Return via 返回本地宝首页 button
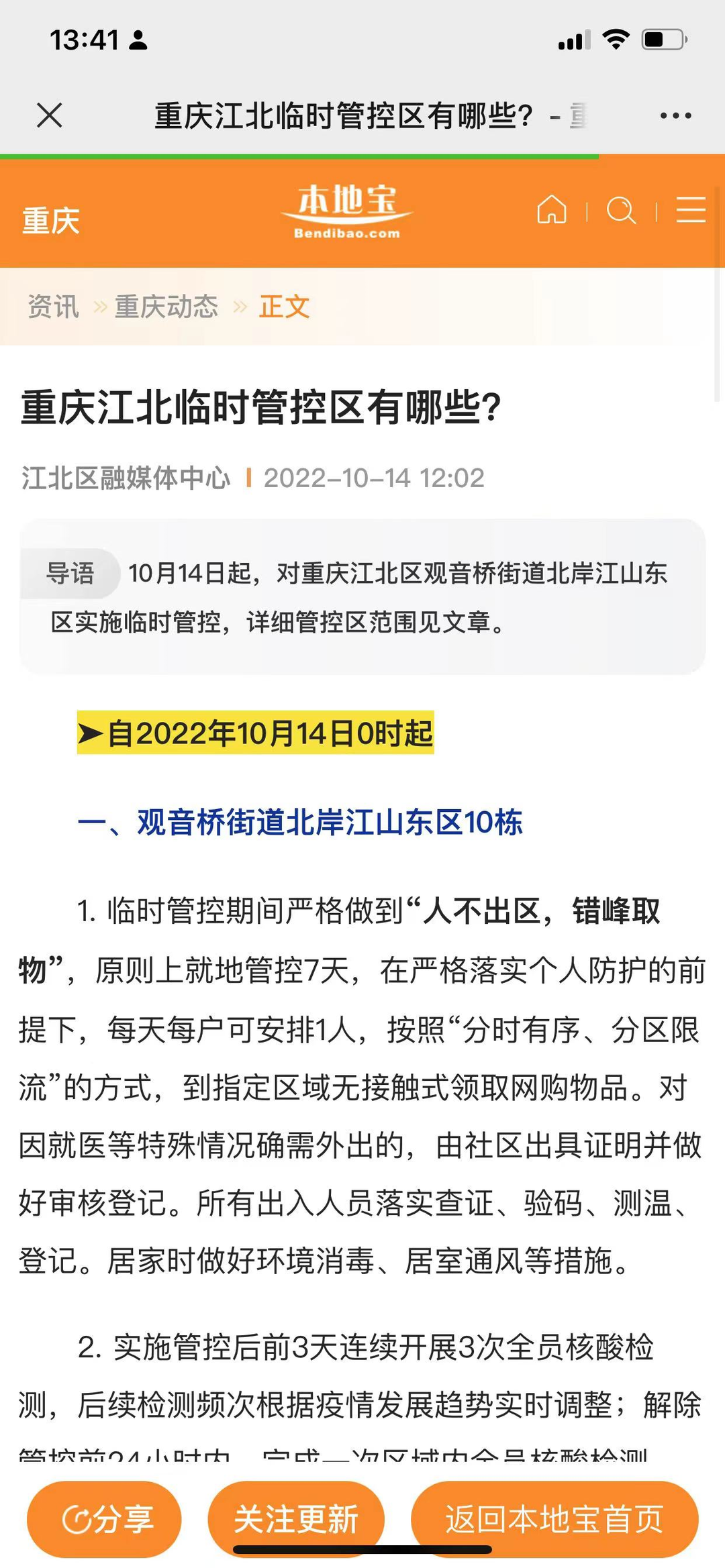 (554, 1519)
